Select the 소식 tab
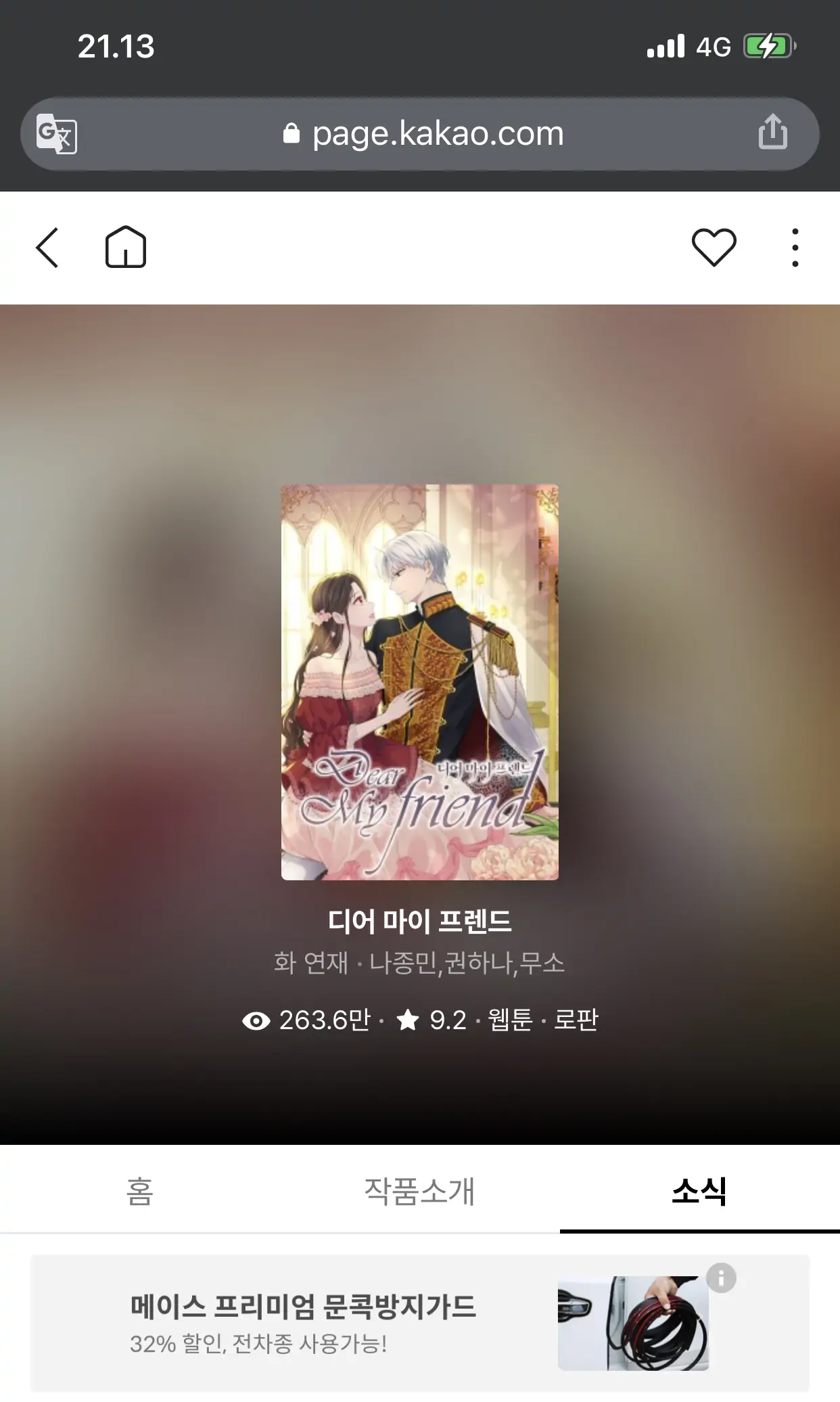Image resolution: width=840 pixels, height=1402 pixels. pos(699,1192)
